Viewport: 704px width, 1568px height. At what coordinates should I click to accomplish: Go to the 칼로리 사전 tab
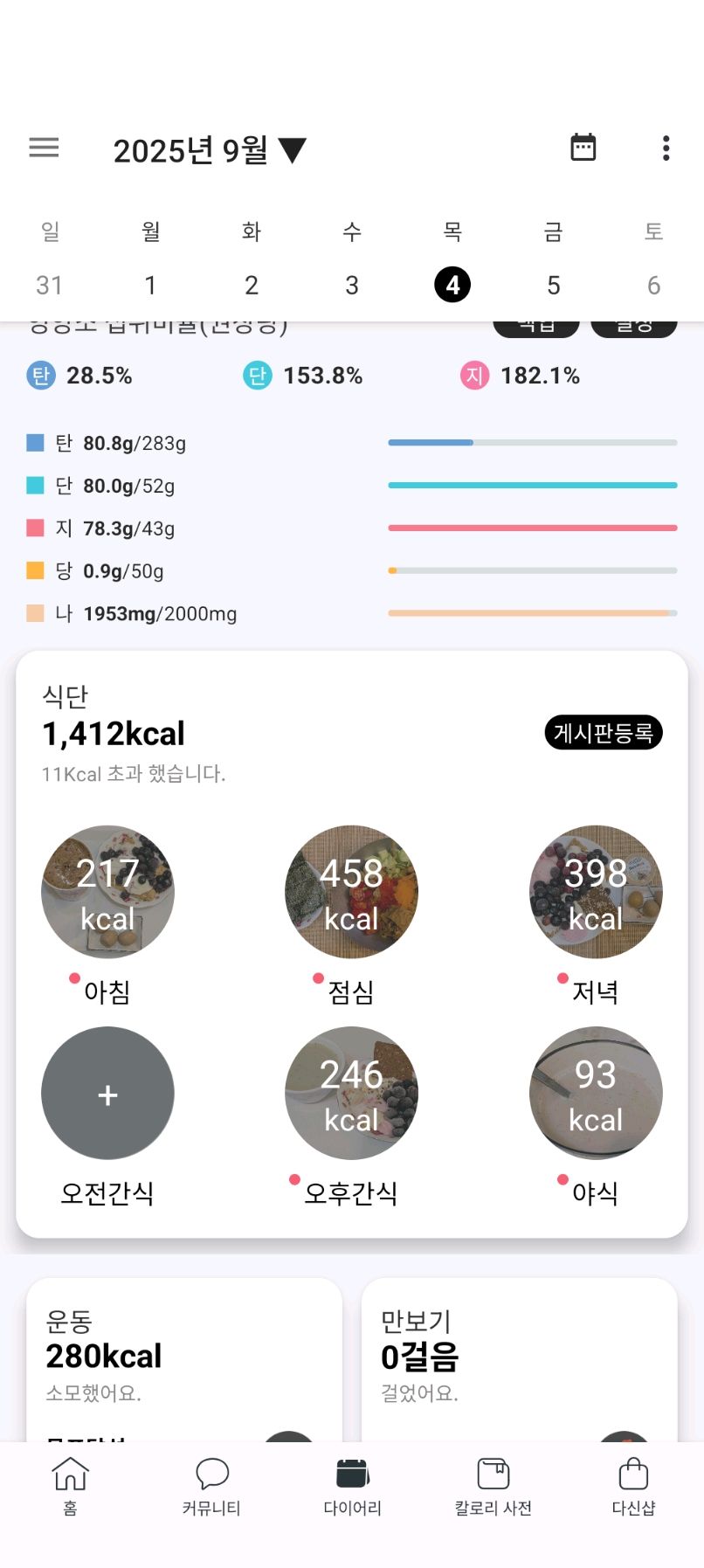tap(493, 1486)
